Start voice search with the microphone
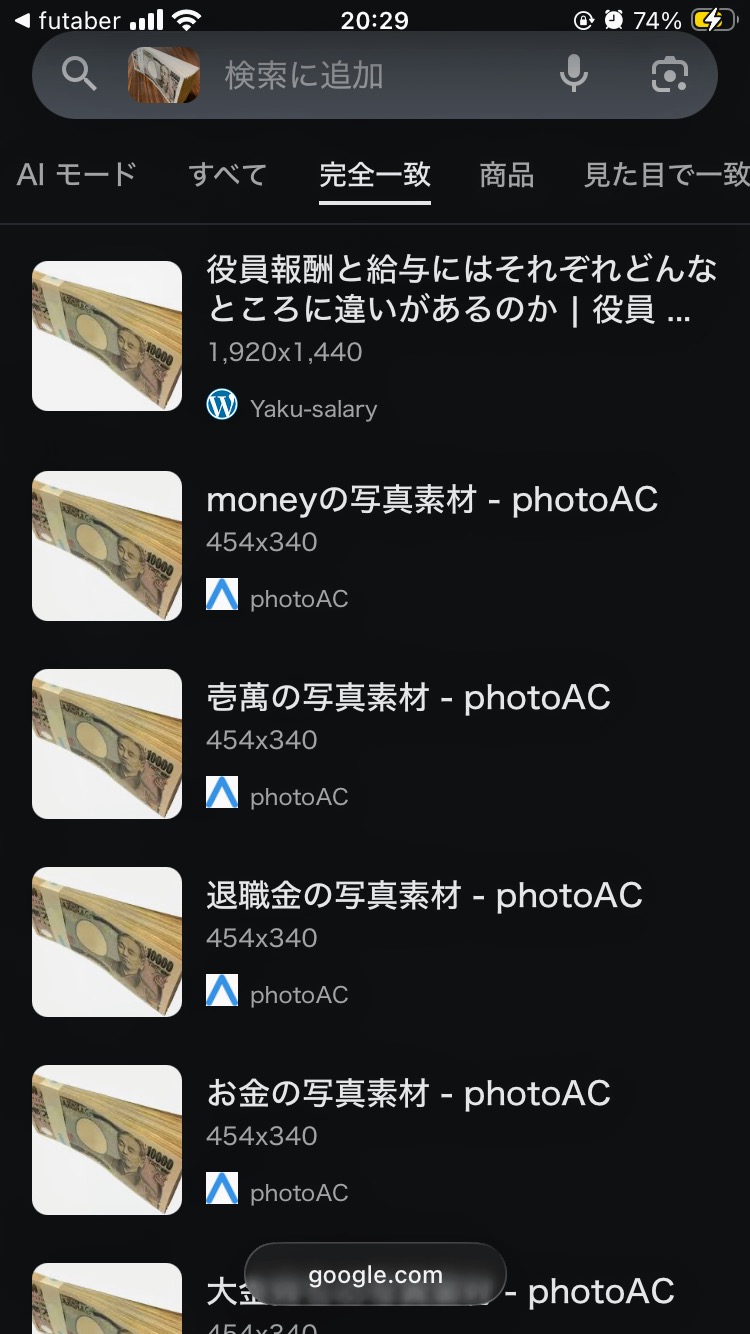Viewport: 750px width, 1334px height. (x=574, y=74)
